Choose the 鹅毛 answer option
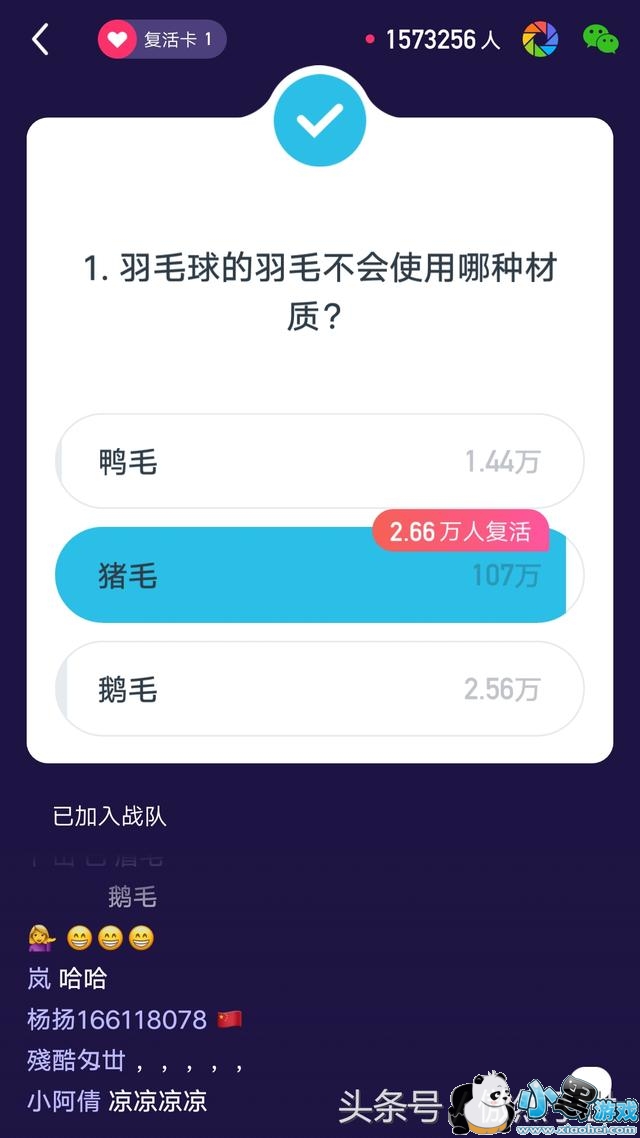The height and width of the screenshot is (1138, 640). click(320, 690)
